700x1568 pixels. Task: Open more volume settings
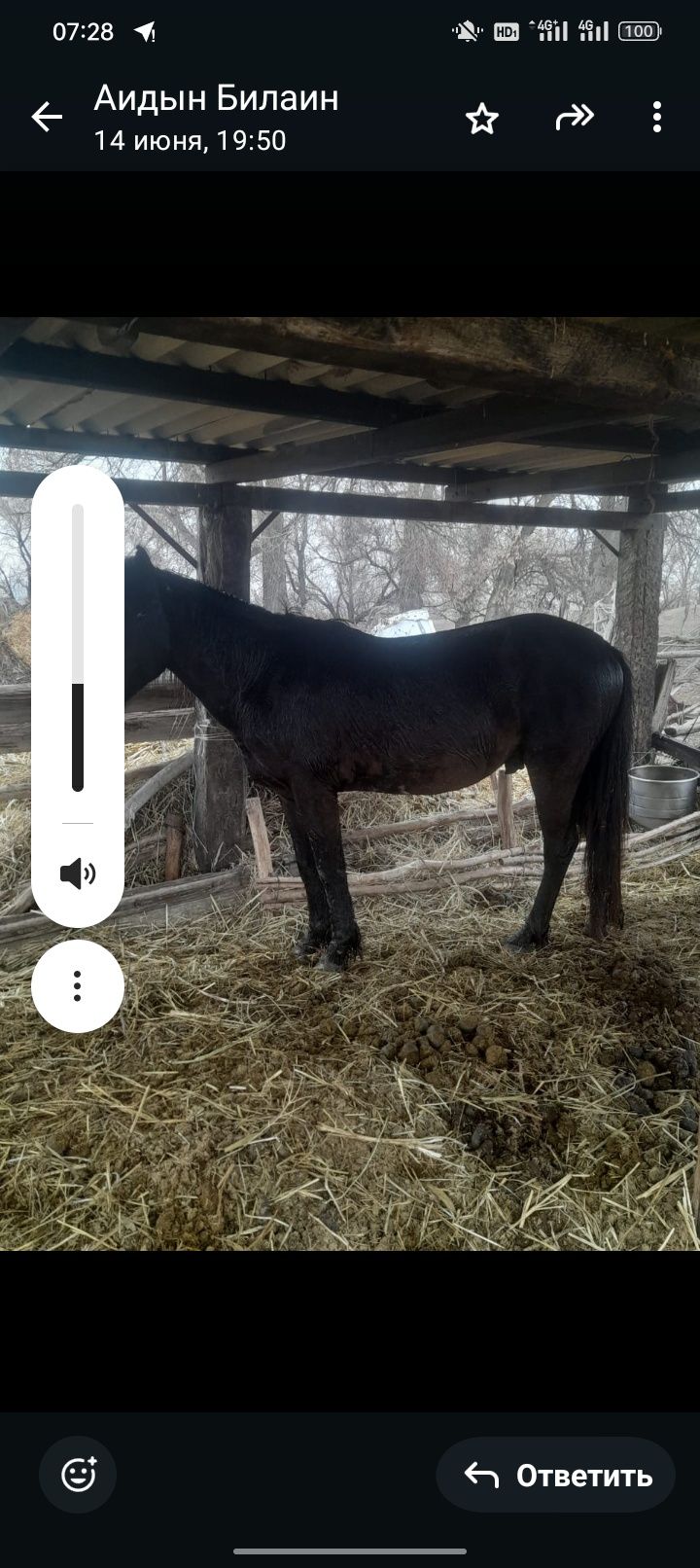click(78, 985)
